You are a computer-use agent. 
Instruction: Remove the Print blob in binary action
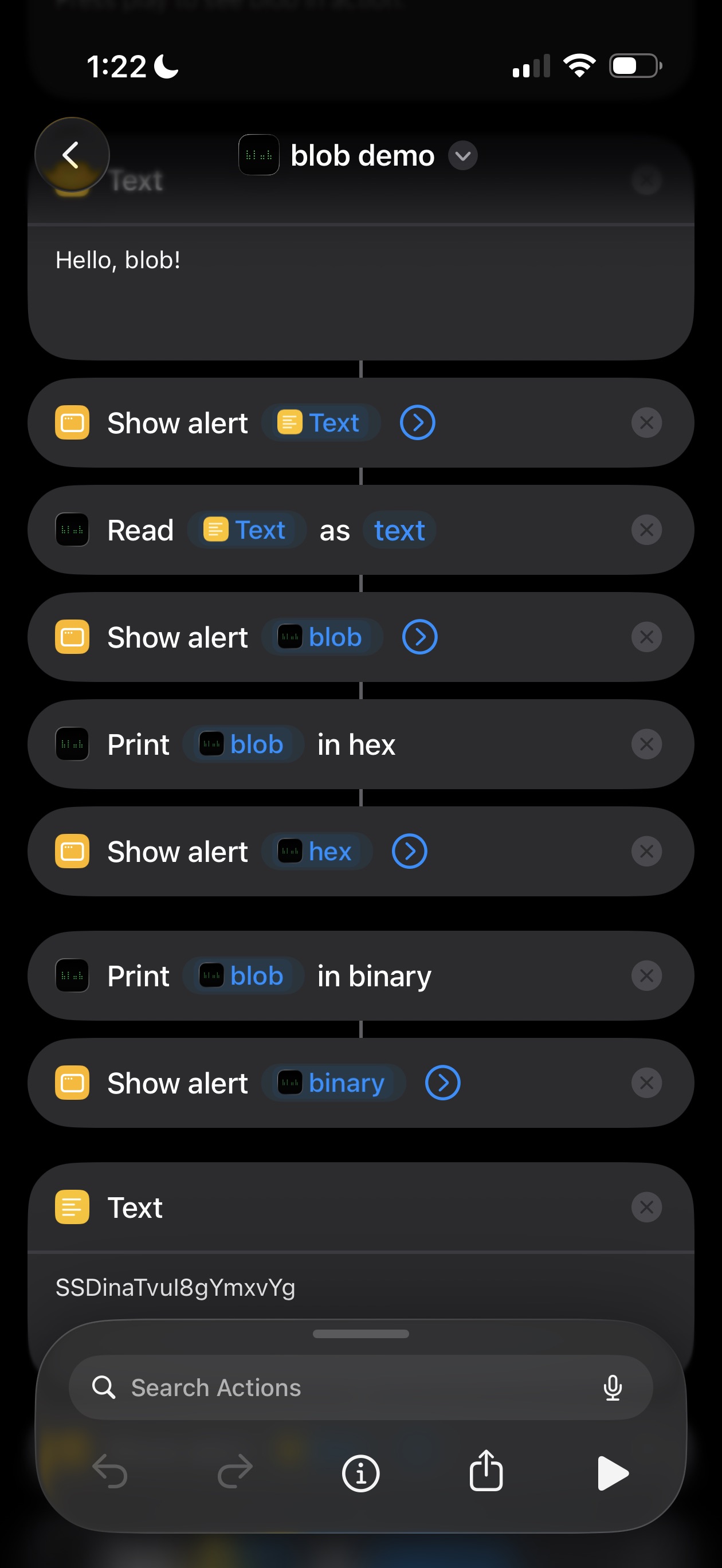pos(646,976)
